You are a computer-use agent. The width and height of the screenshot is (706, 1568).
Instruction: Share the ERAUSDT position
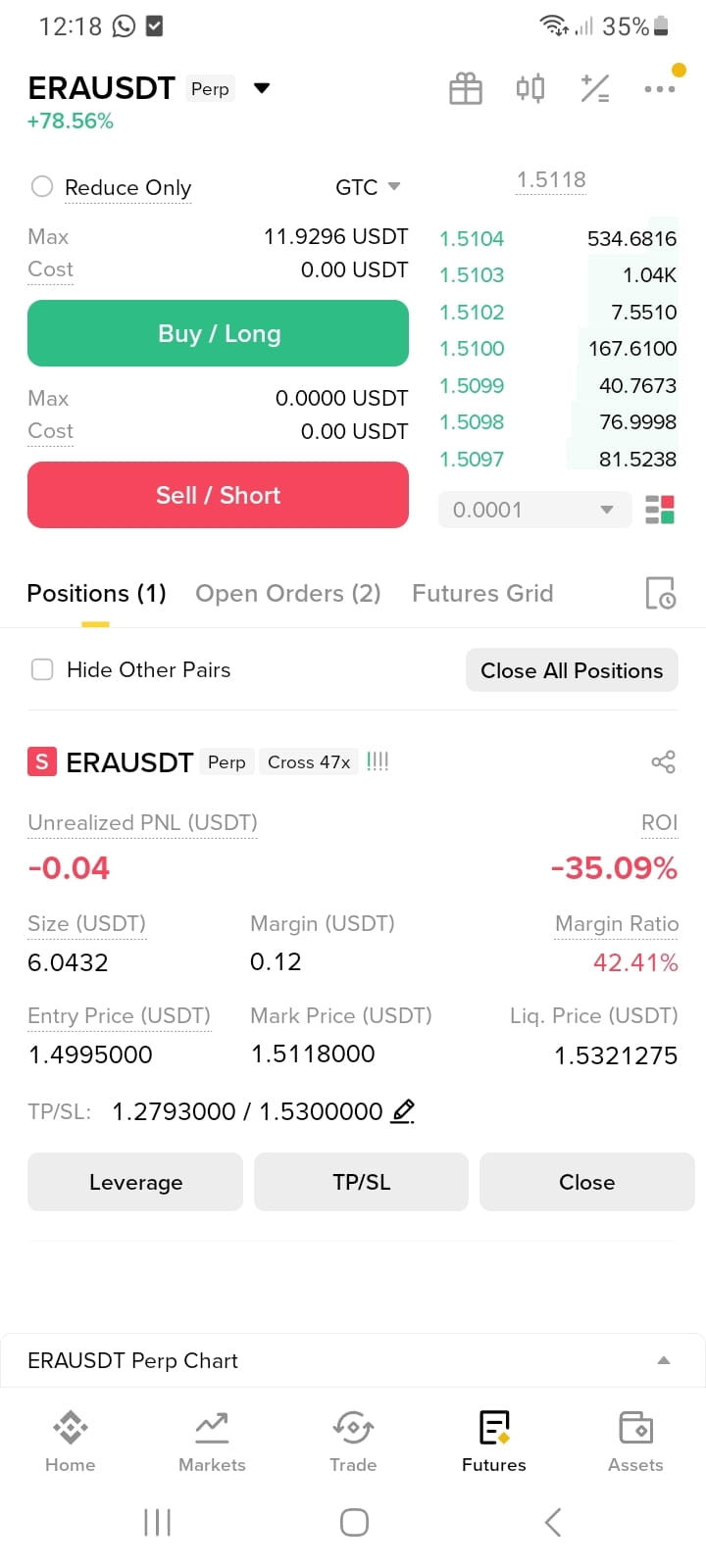tap(664, 761)
